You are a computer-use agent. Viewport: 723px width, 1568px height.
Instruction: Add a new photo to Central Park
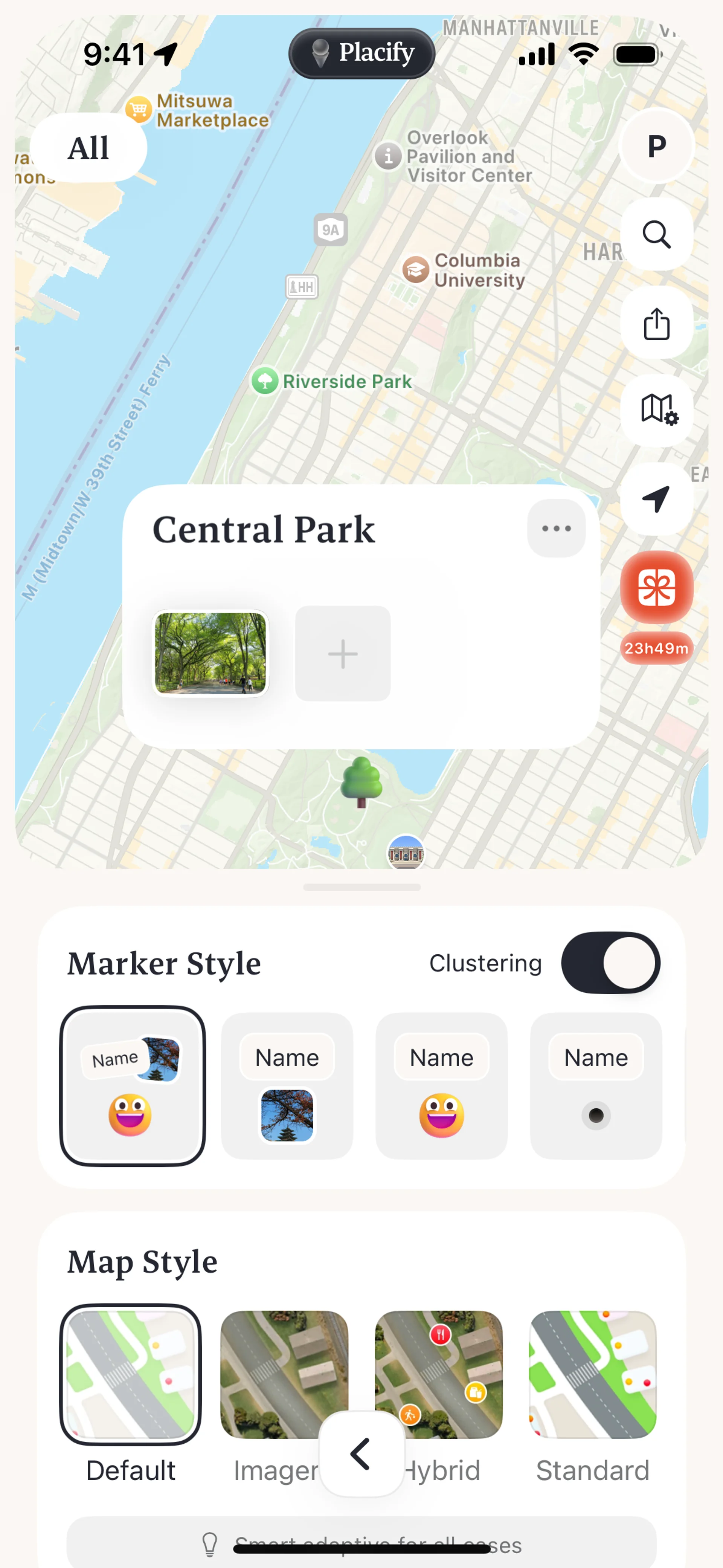pos(343,653)
